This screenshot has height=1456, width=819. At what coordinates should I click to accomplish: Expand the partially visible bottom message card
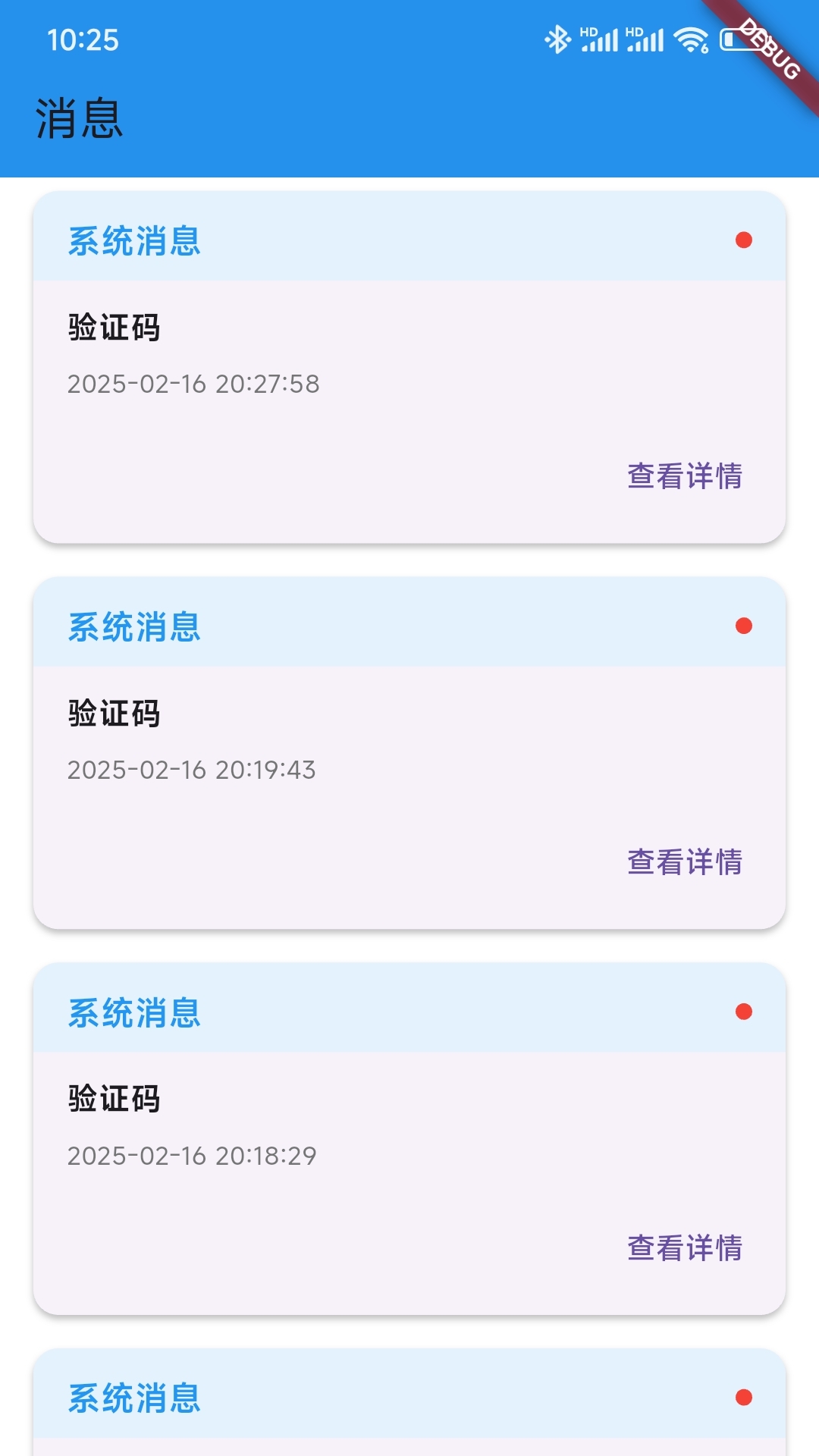click(x=409, y=1399)
